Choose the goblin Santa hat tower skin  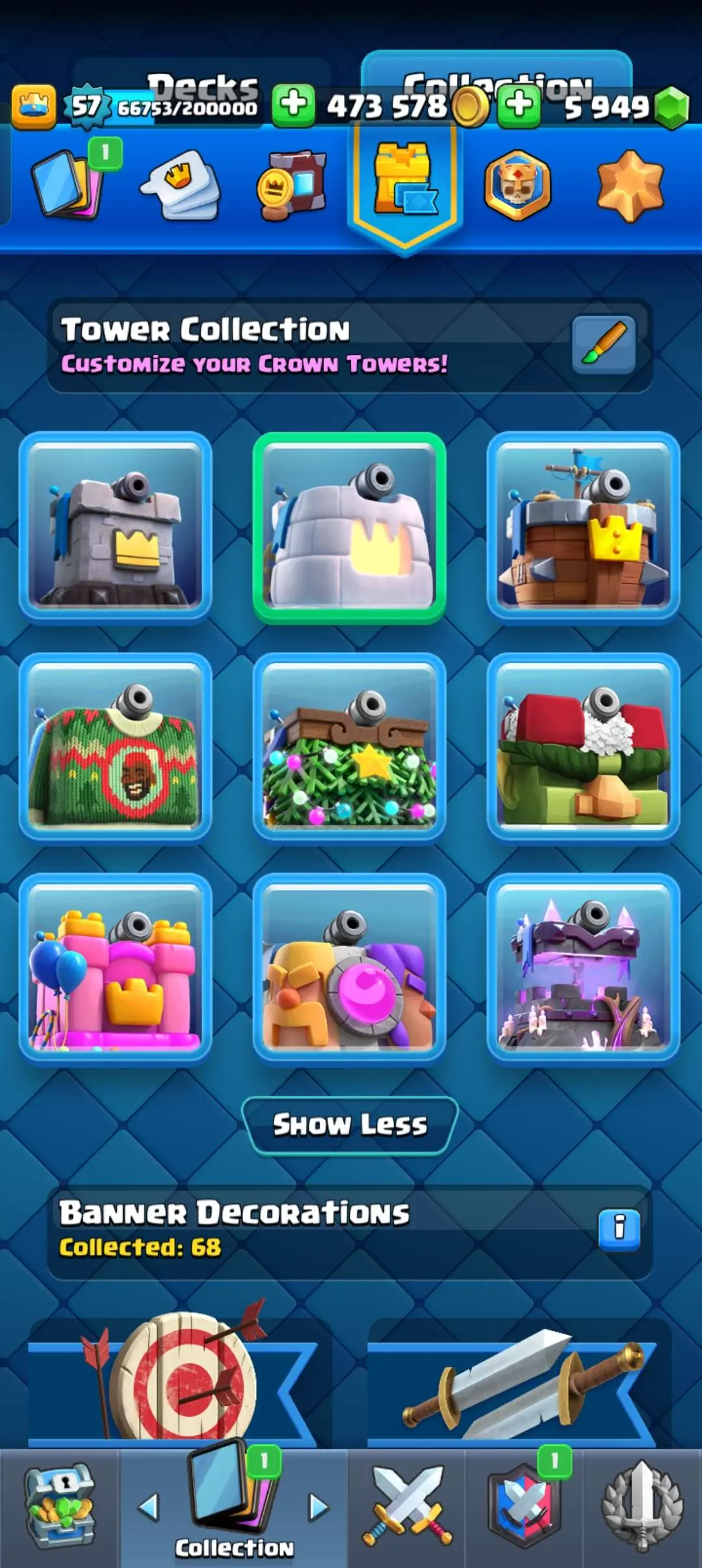[583, 748]
